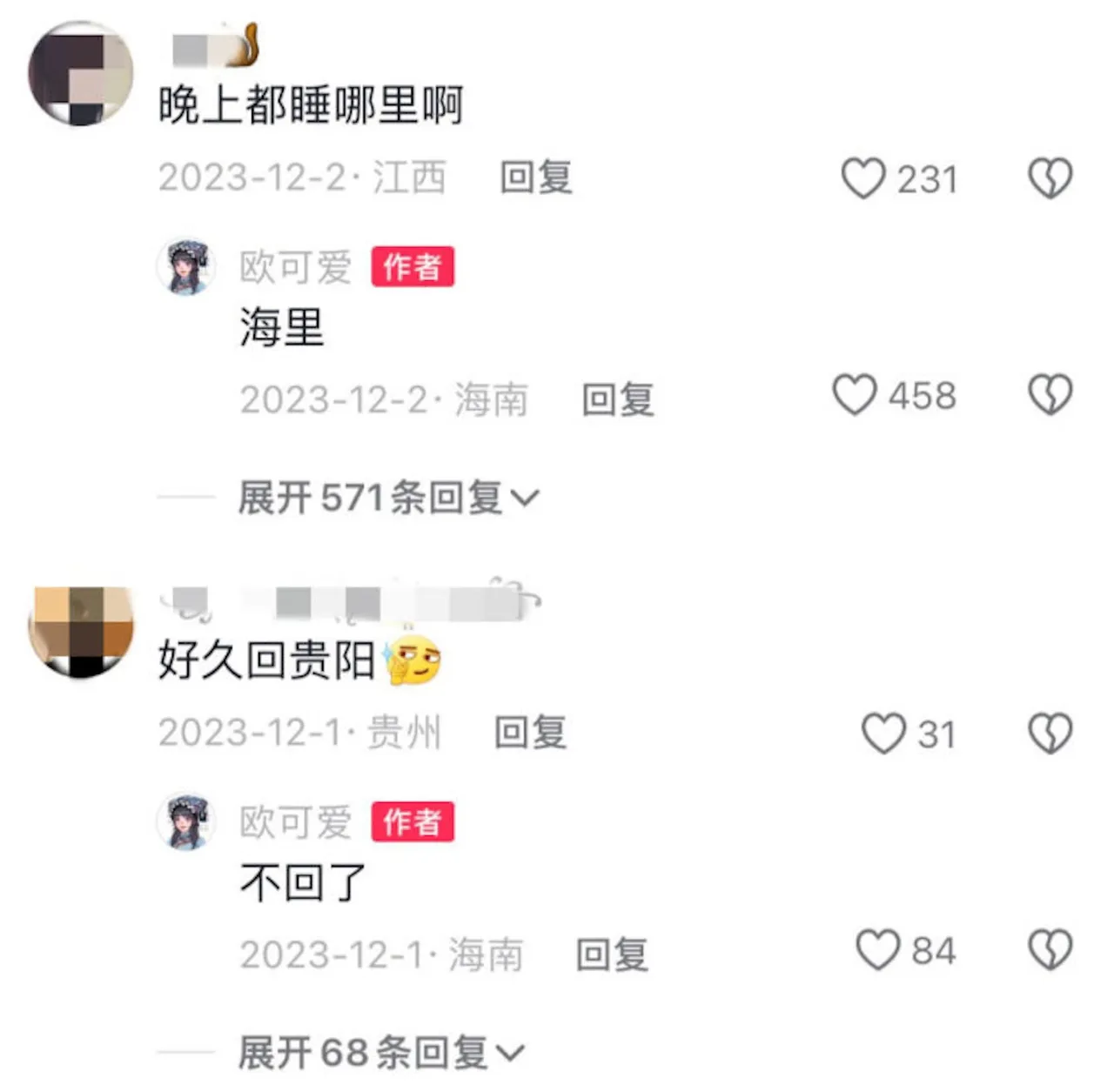
Task: Dislike the author's reply 海里
Action: (x=1050, y=395)
